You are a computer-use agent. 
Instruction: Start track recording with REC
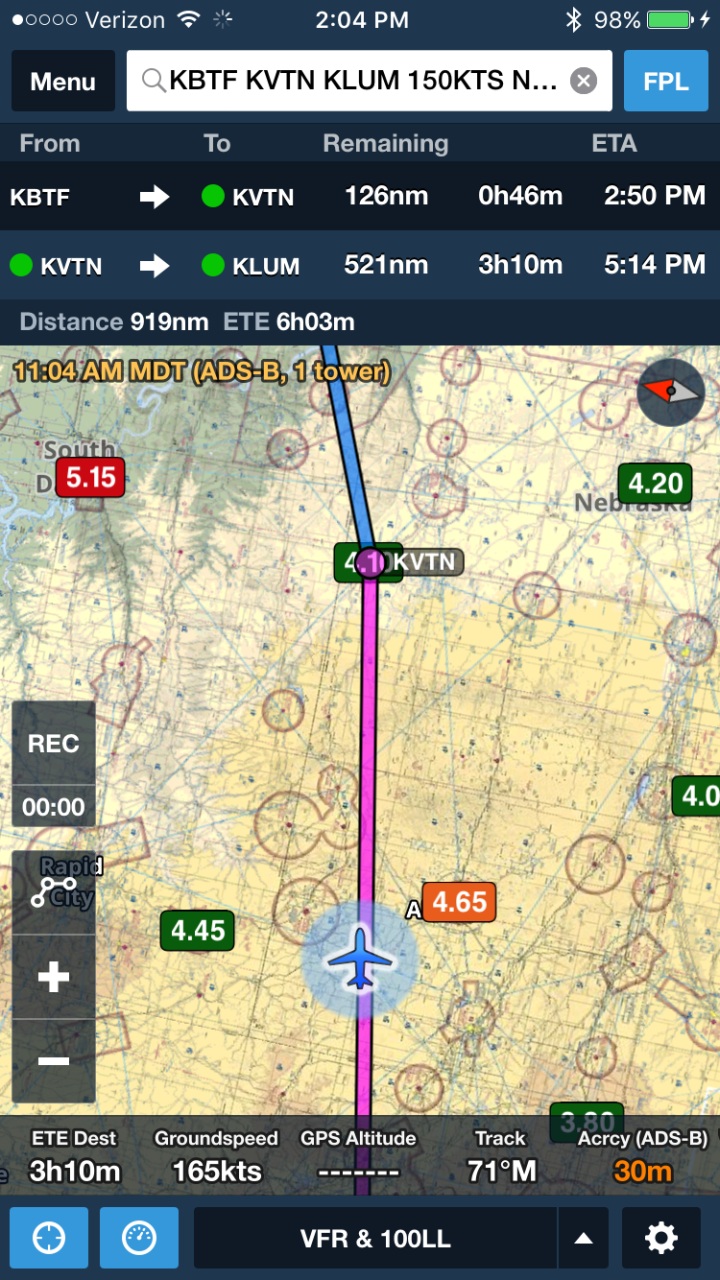tap(54, 744)
